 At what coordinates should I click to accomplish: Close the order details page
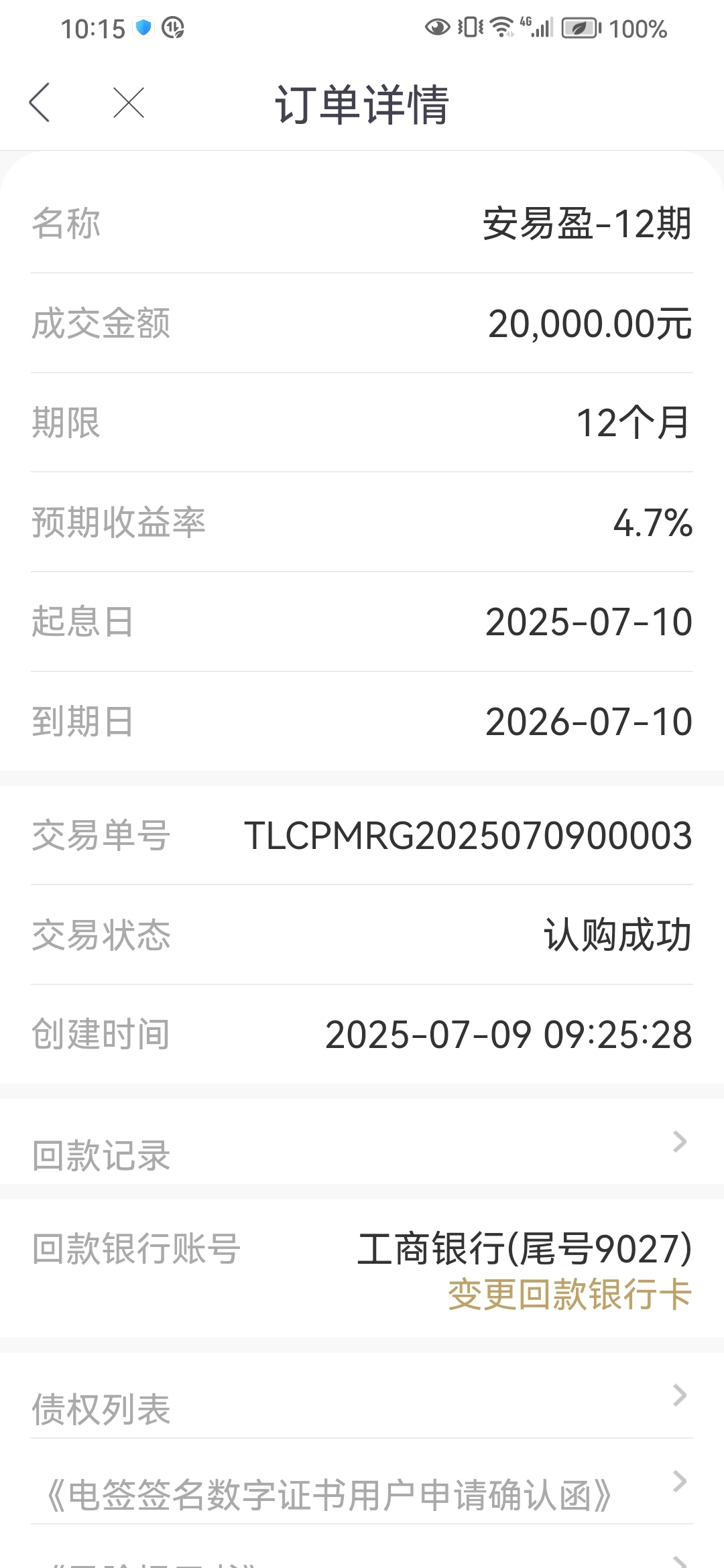pyautogui.click(x=129, y=103)
